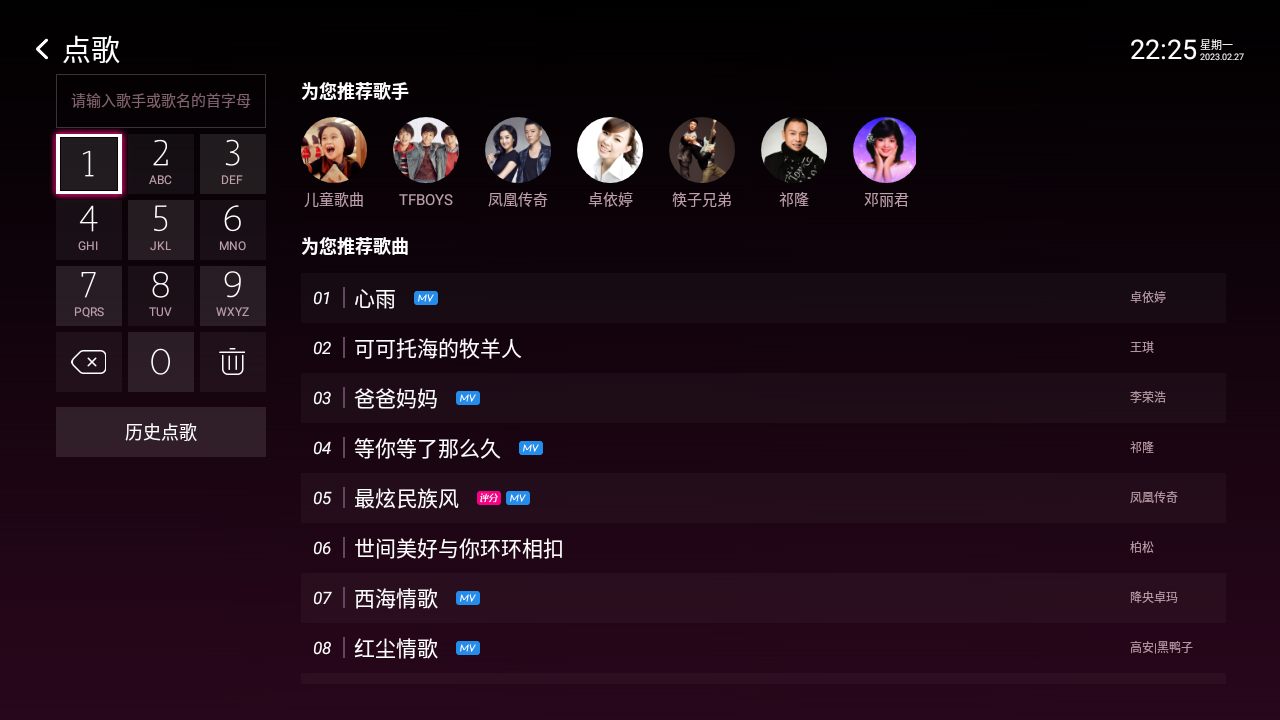Select song 心雨 by 卓依婷
Image resolution: width=1280 pixels, height=720 pixels.
[x=763, y=298]
